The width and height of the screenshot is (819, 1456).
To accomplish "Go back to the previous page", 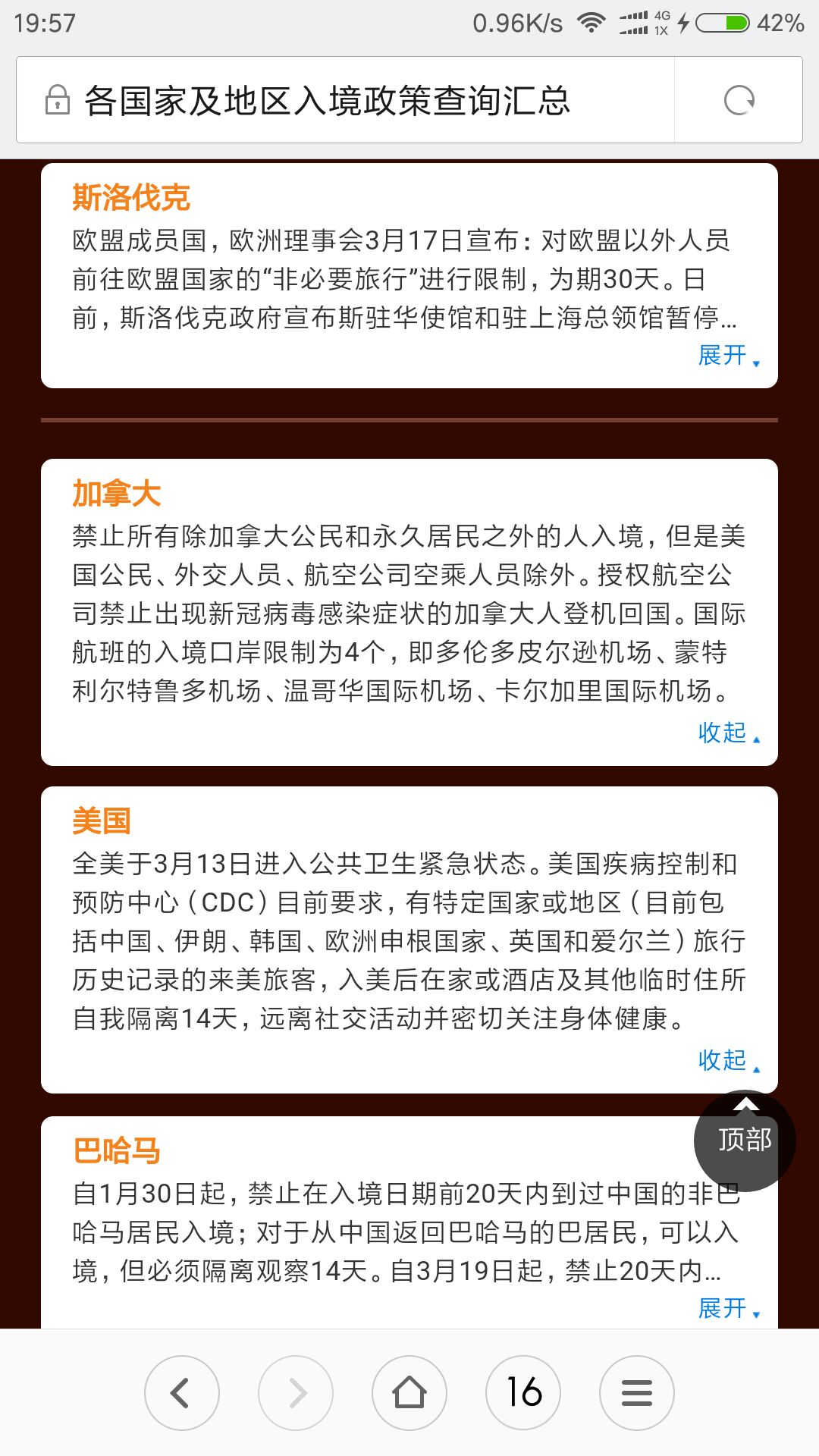I will pos(181,1392).
